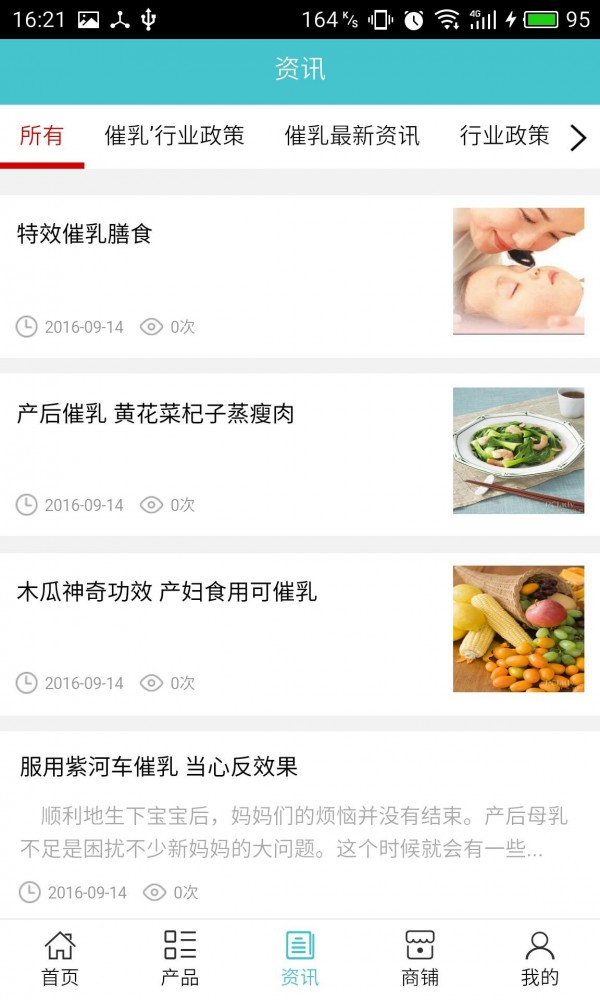Switch to the 催乳最新资讯 tab
The image size is (600, 1000).
pyautogui.click(x=352, y=136)
